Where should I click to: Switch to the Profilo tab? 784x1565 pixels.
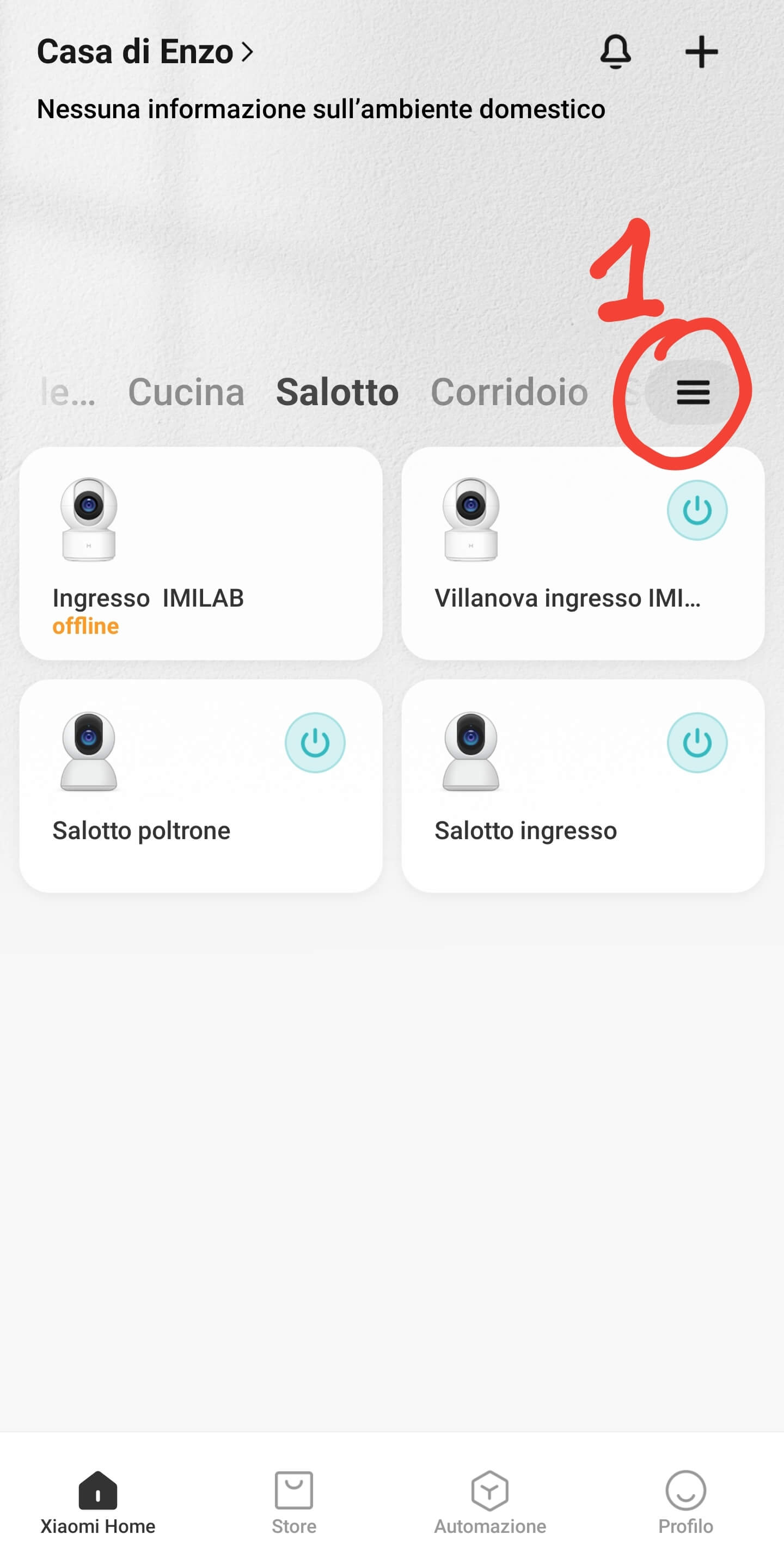click(x=685, y=1501)
